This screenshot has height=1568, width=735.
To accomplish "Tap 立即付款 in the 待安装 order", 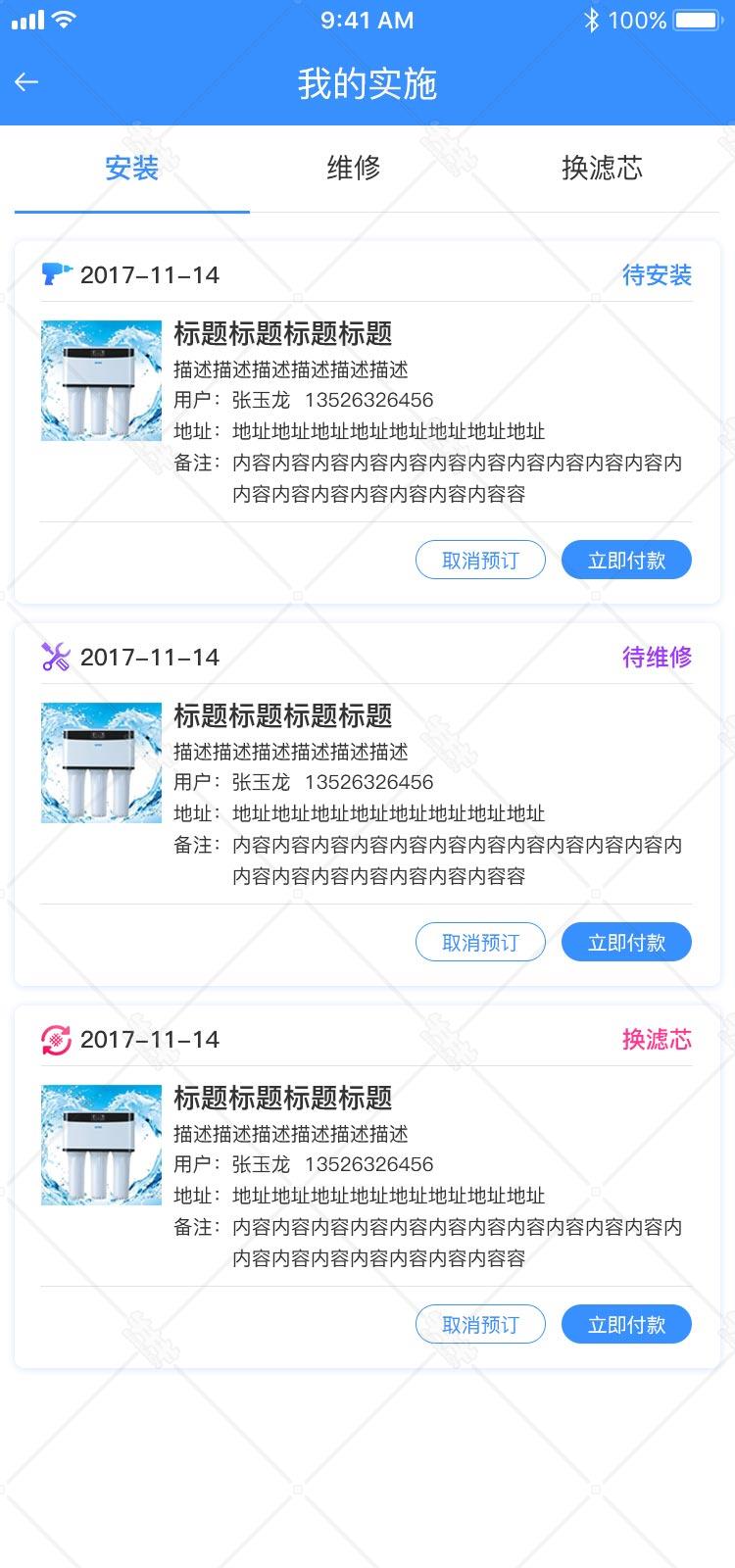I will pos(626,560).
